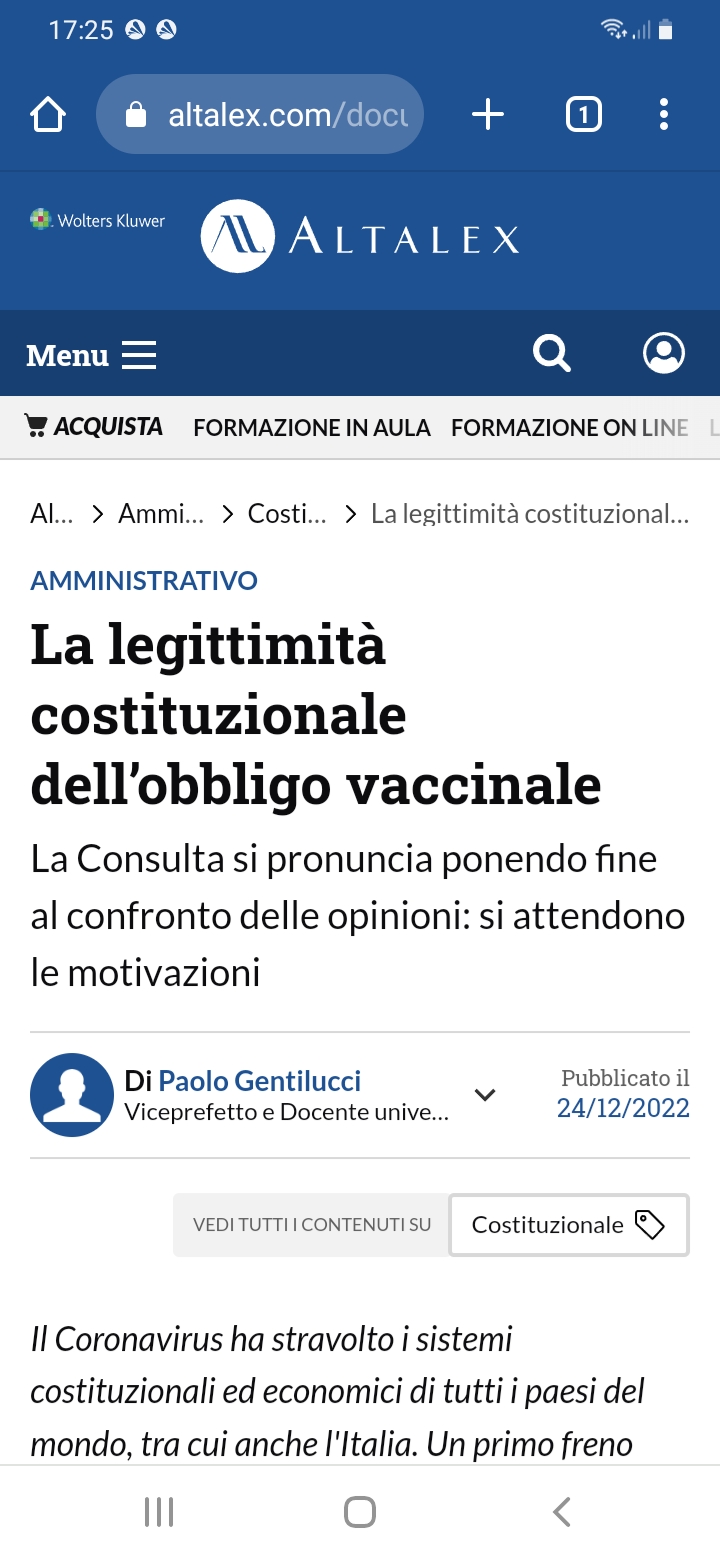Go to the Ammi... breadcrumb
720x1560 pixels.
(161, 514)
